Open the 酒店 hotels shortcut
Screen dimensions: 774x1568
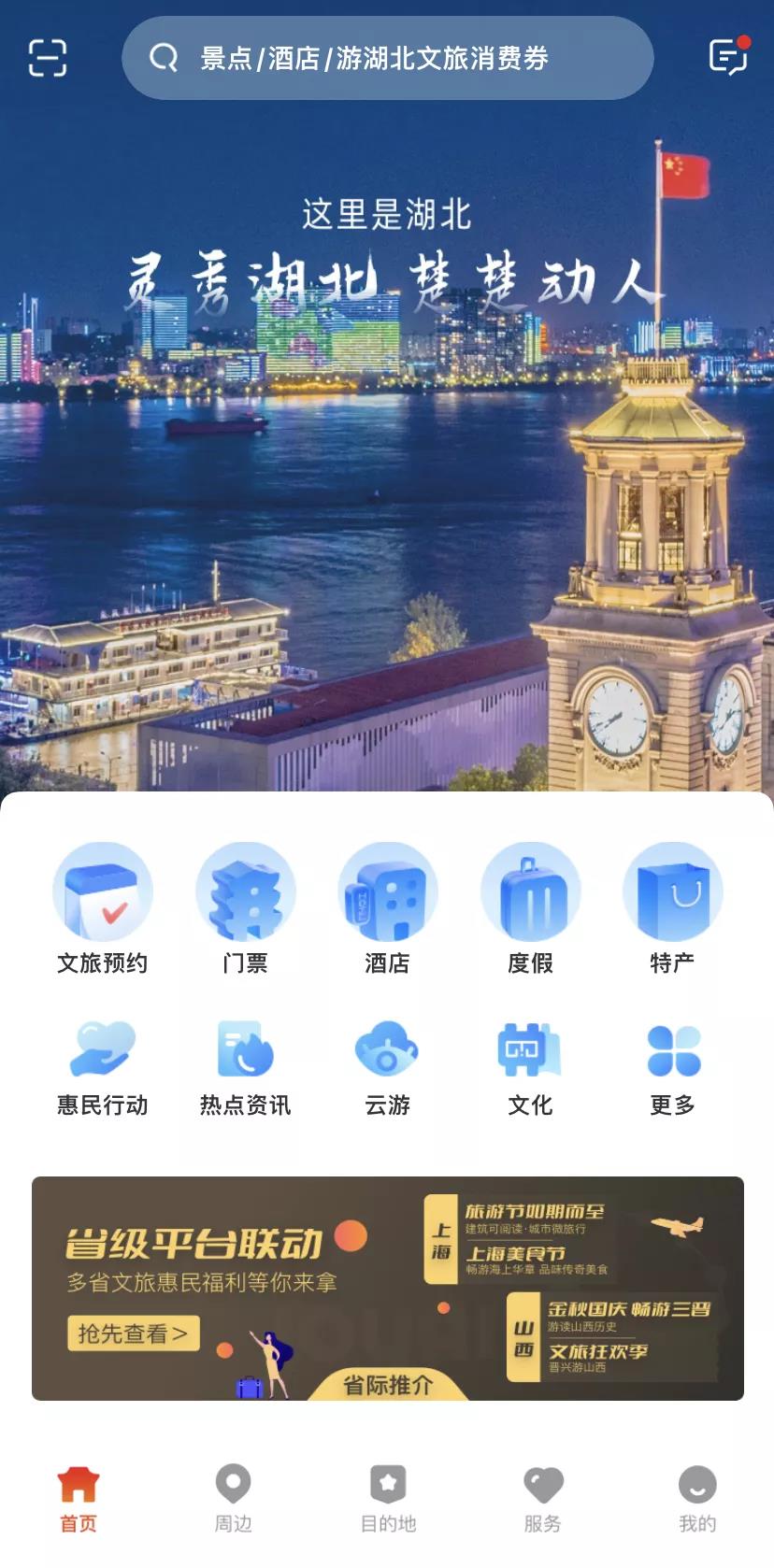tap(387, 908)
